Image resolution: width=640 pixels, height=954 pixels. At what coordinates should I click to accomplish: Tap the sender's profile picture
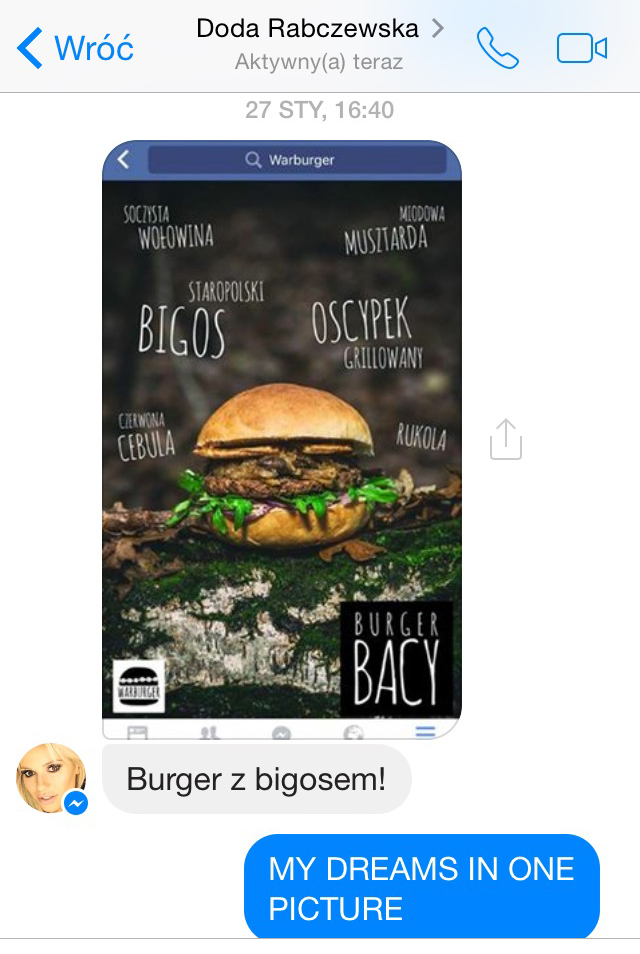click(51, 777)
